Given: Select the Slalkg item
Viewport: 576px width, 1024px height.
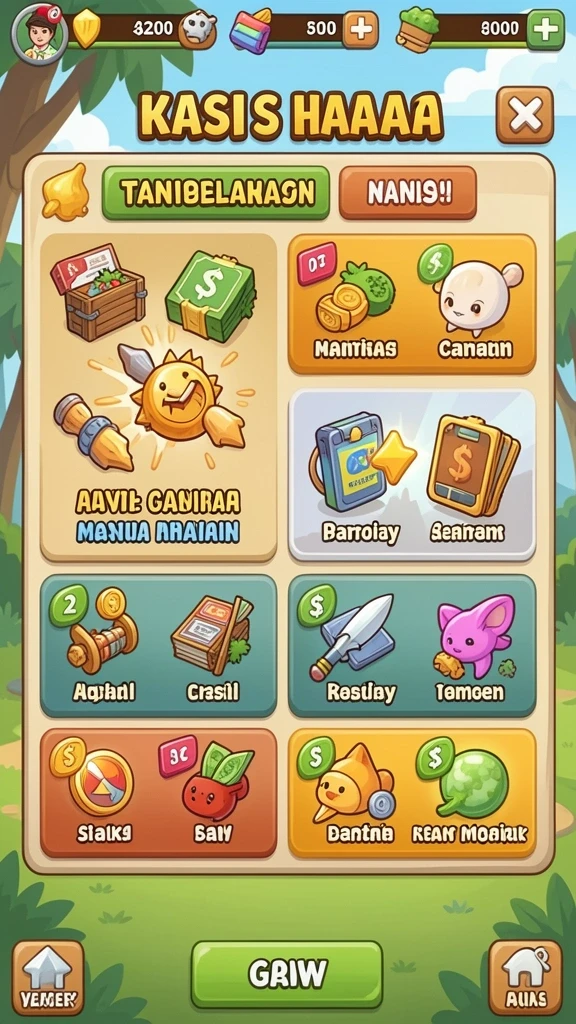Looking at the screenshot, I should pyautogui.click(x=98, y=792).
